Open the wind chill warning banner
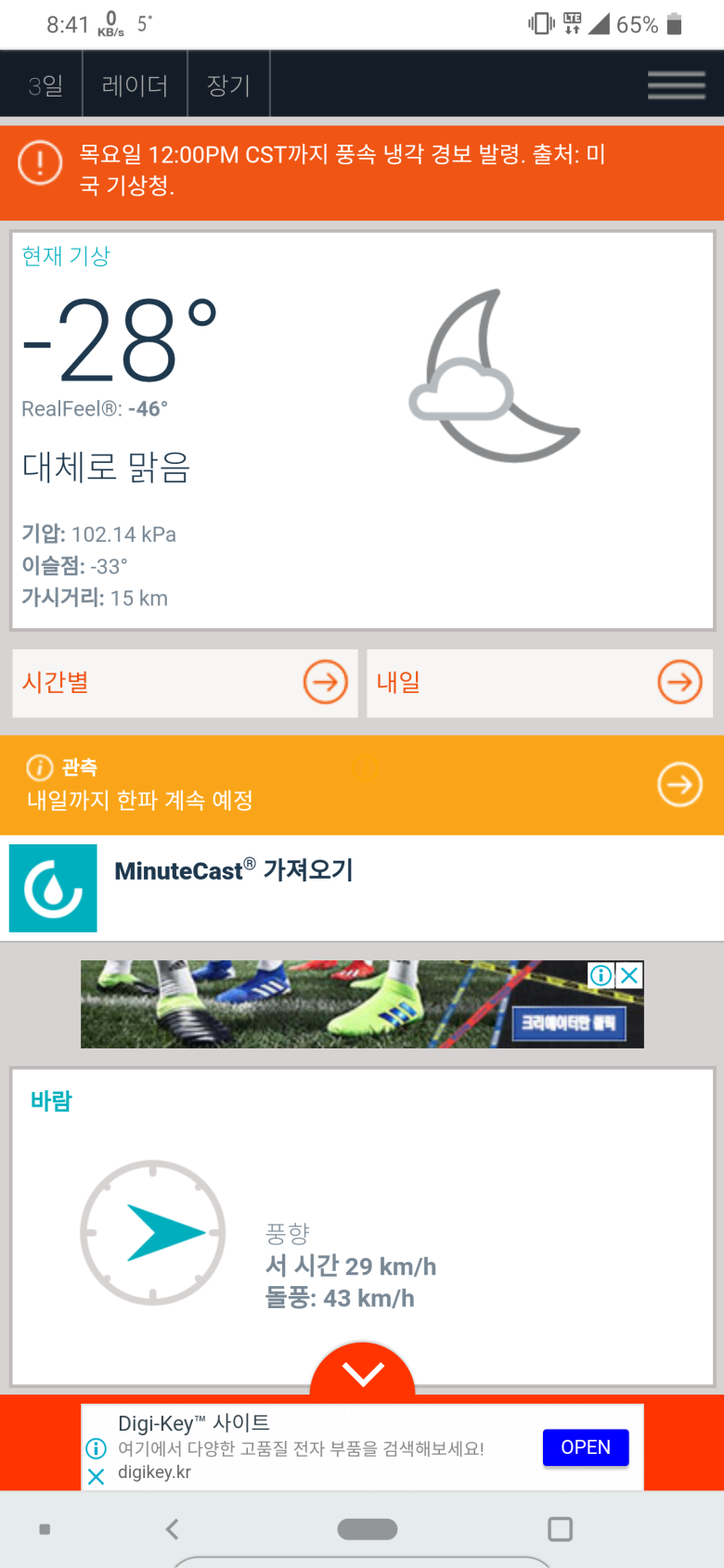The image size is (724, 1568). point(361,170)
